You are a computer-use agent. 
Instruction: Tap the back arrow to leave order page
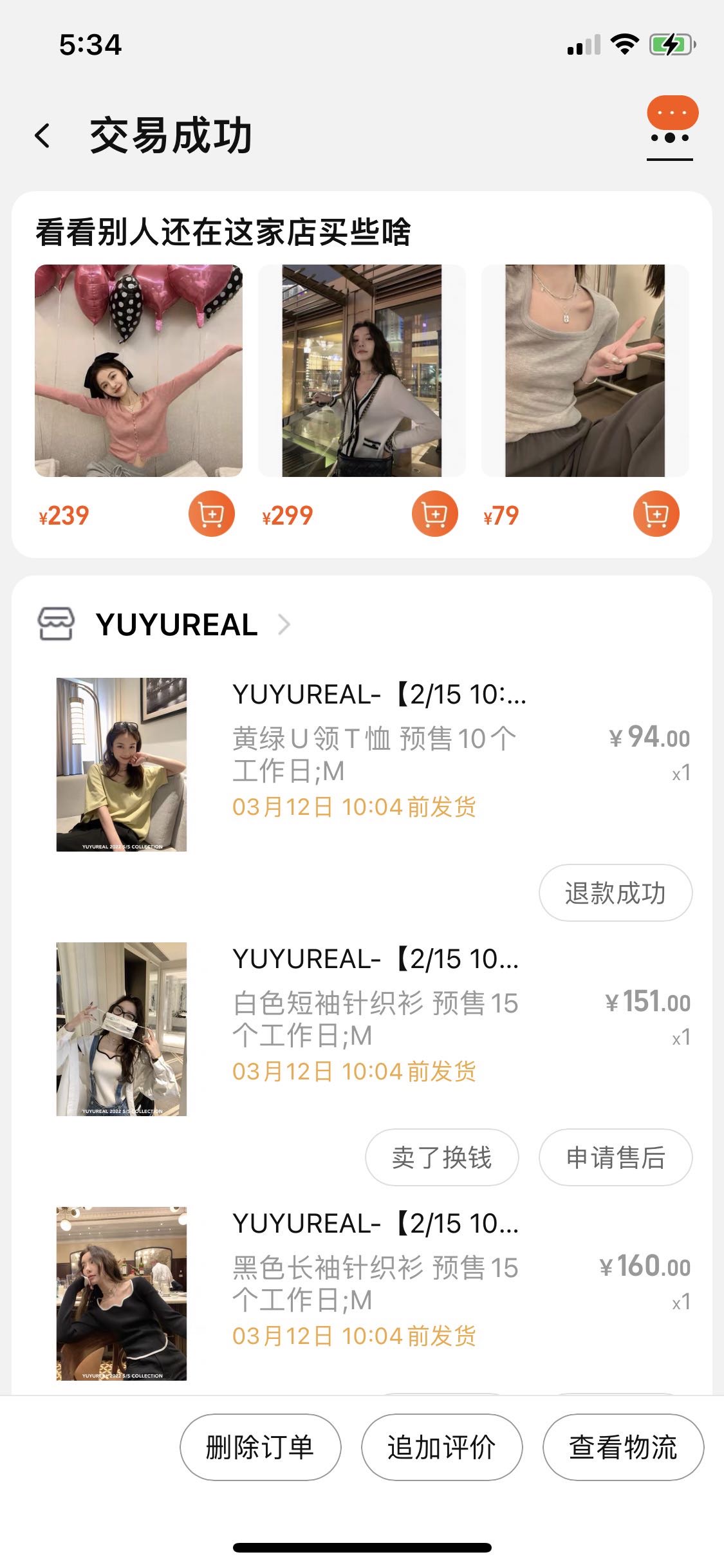pos(42,135)
